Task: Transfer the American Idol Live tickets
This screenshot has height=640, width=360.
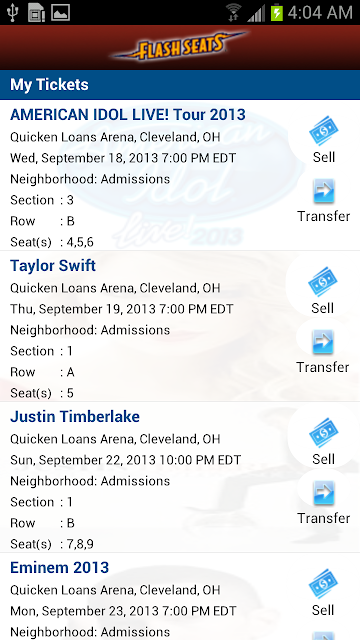Action: (323, 201)
